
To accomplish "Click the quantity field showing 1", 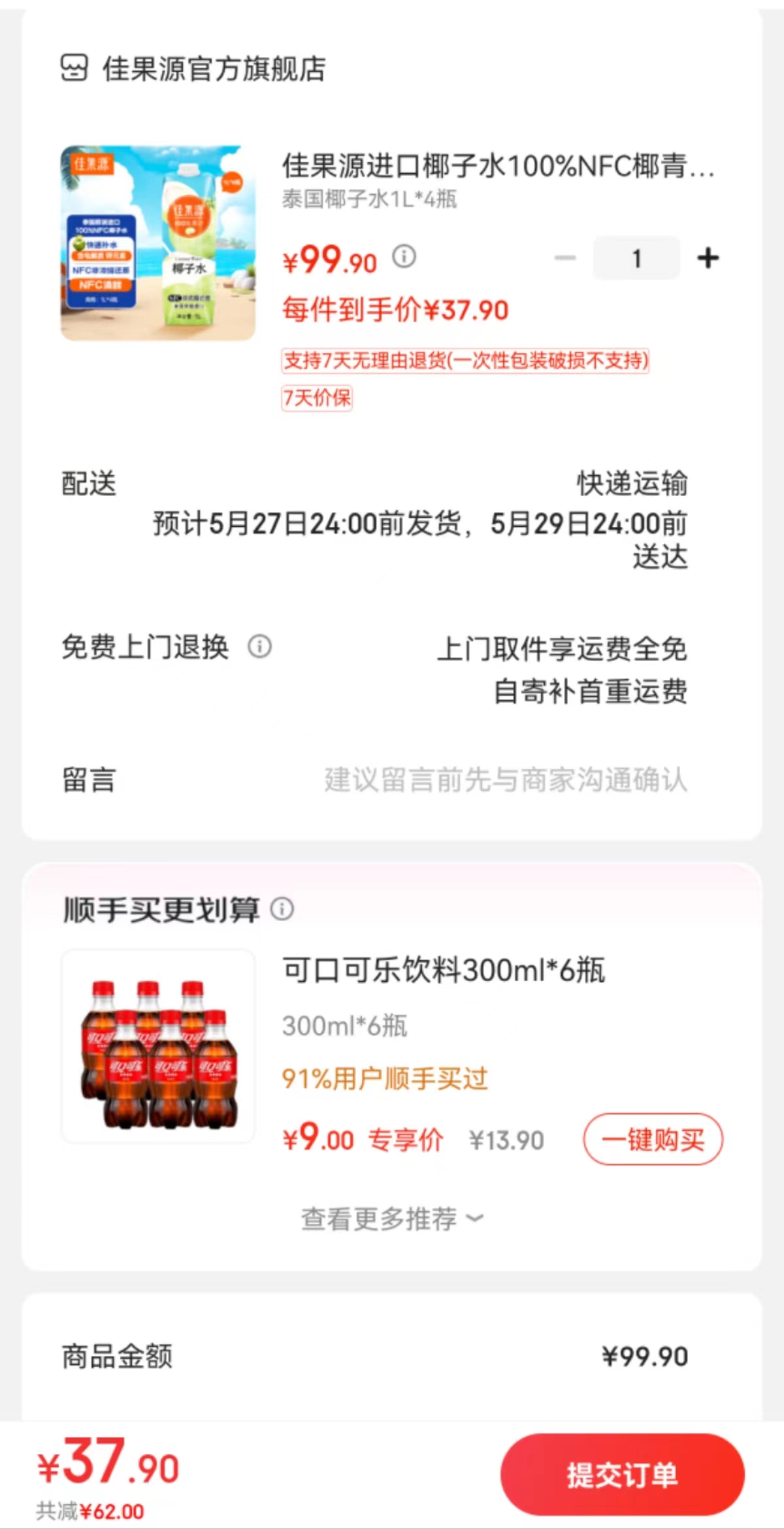I will pos(636,258).
